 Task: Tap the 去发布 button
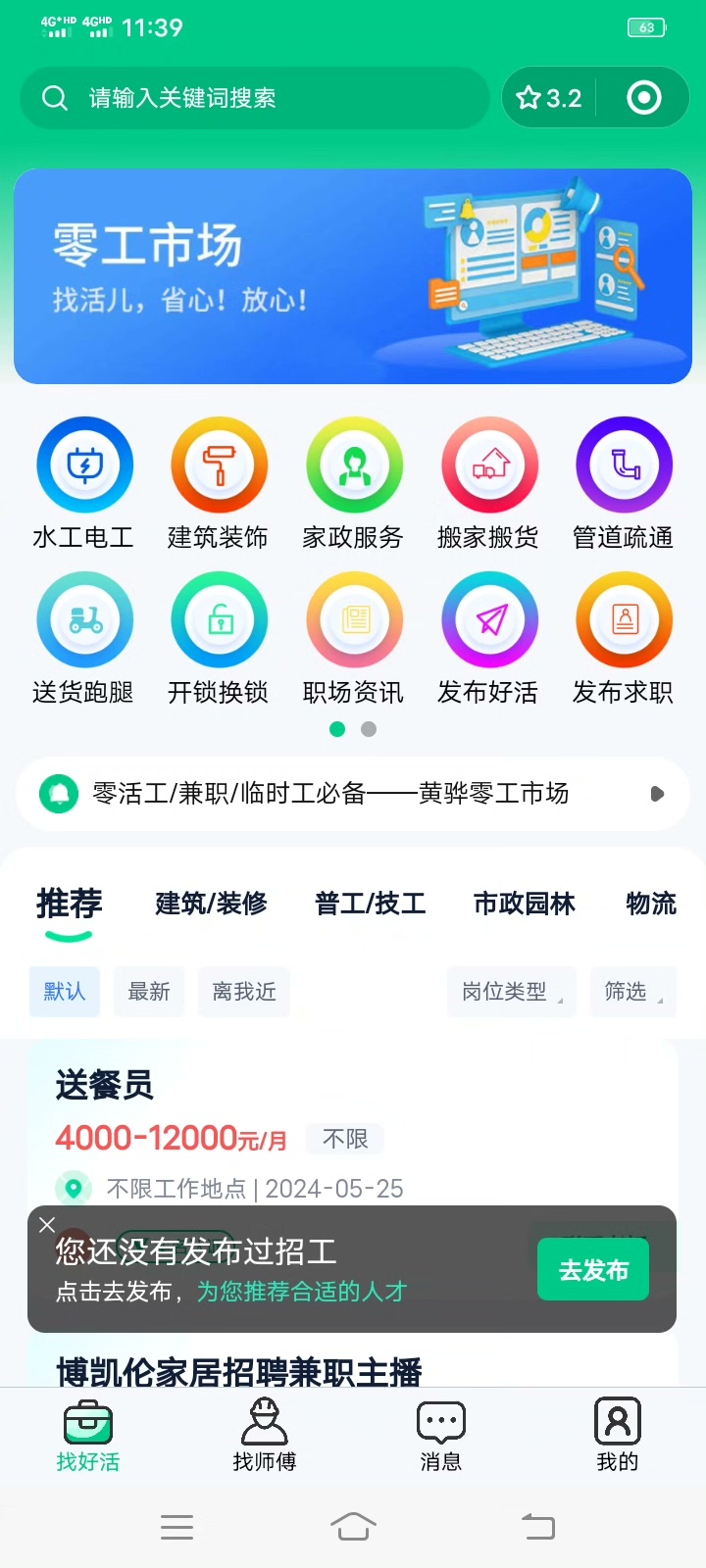pos(593,1271)
